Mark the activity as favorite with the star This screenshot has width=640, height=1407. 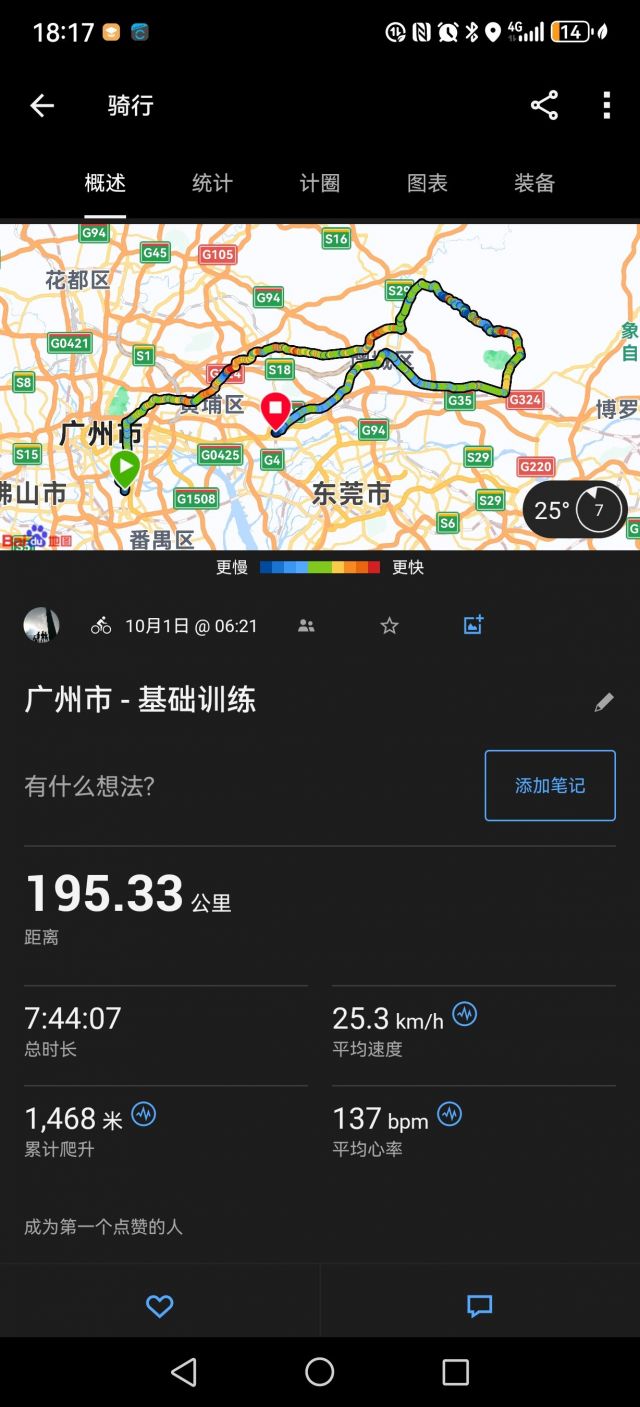click(389, 626)
